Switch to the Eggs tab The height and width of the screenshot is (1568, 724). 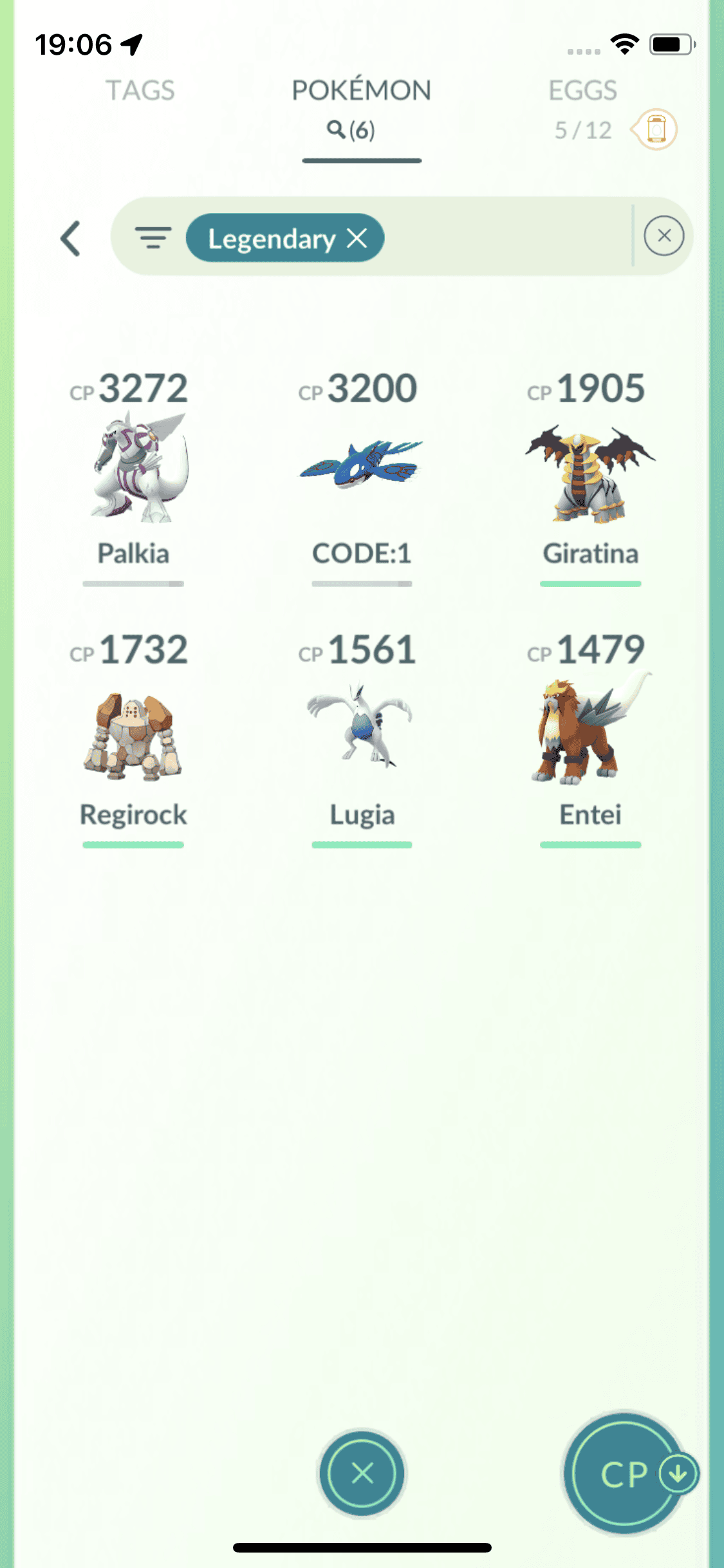pyautogui.click(x=582, y=91)
